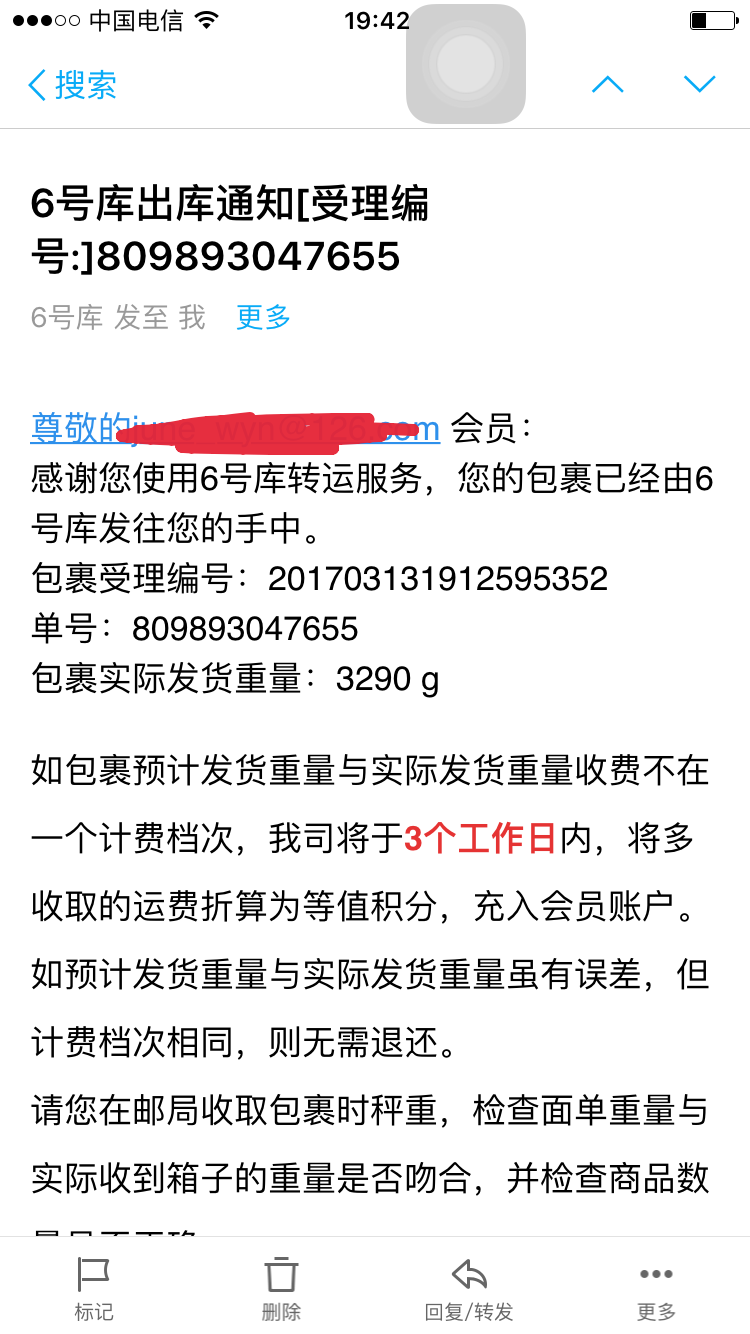This screenshot has height=1334, width=750.
Task: Flag this email with 标记
Action: pos(94,1289)
